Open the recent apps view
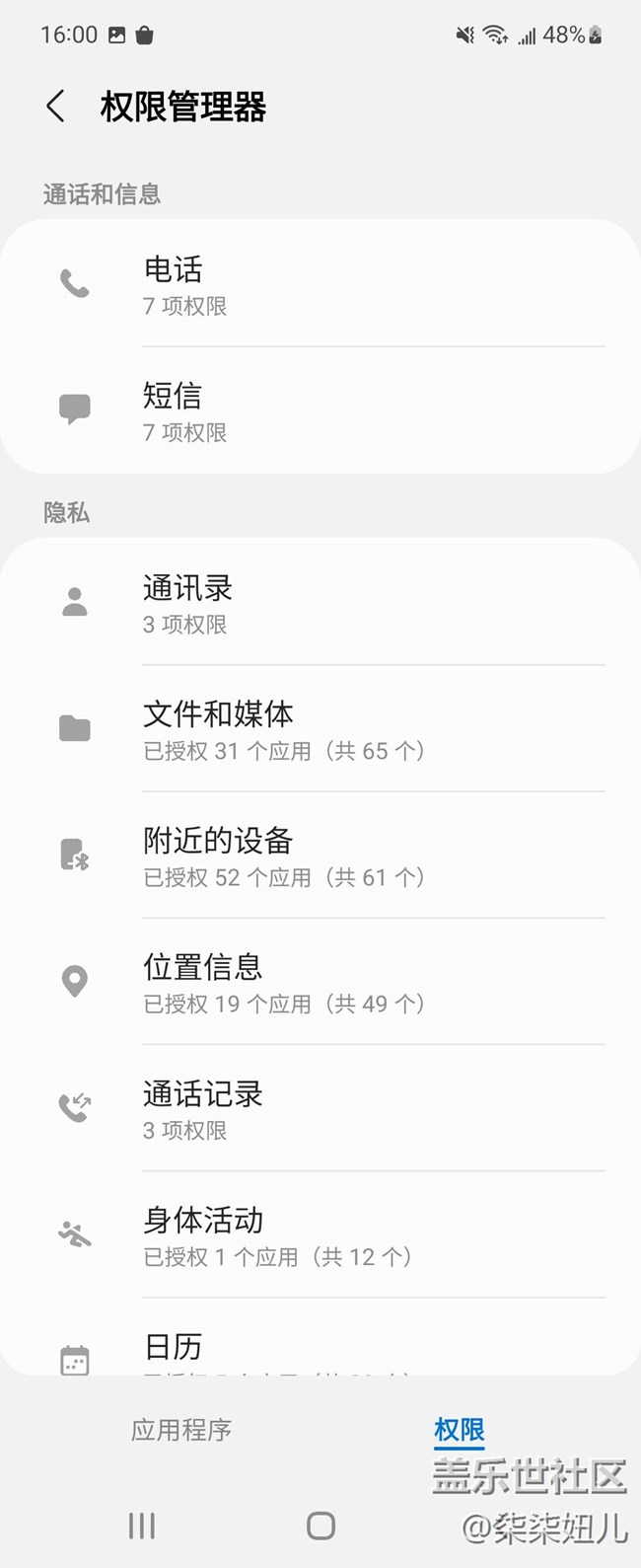Image resolution: width=641 pixels, height=1568 pixels. [142, 1526]
